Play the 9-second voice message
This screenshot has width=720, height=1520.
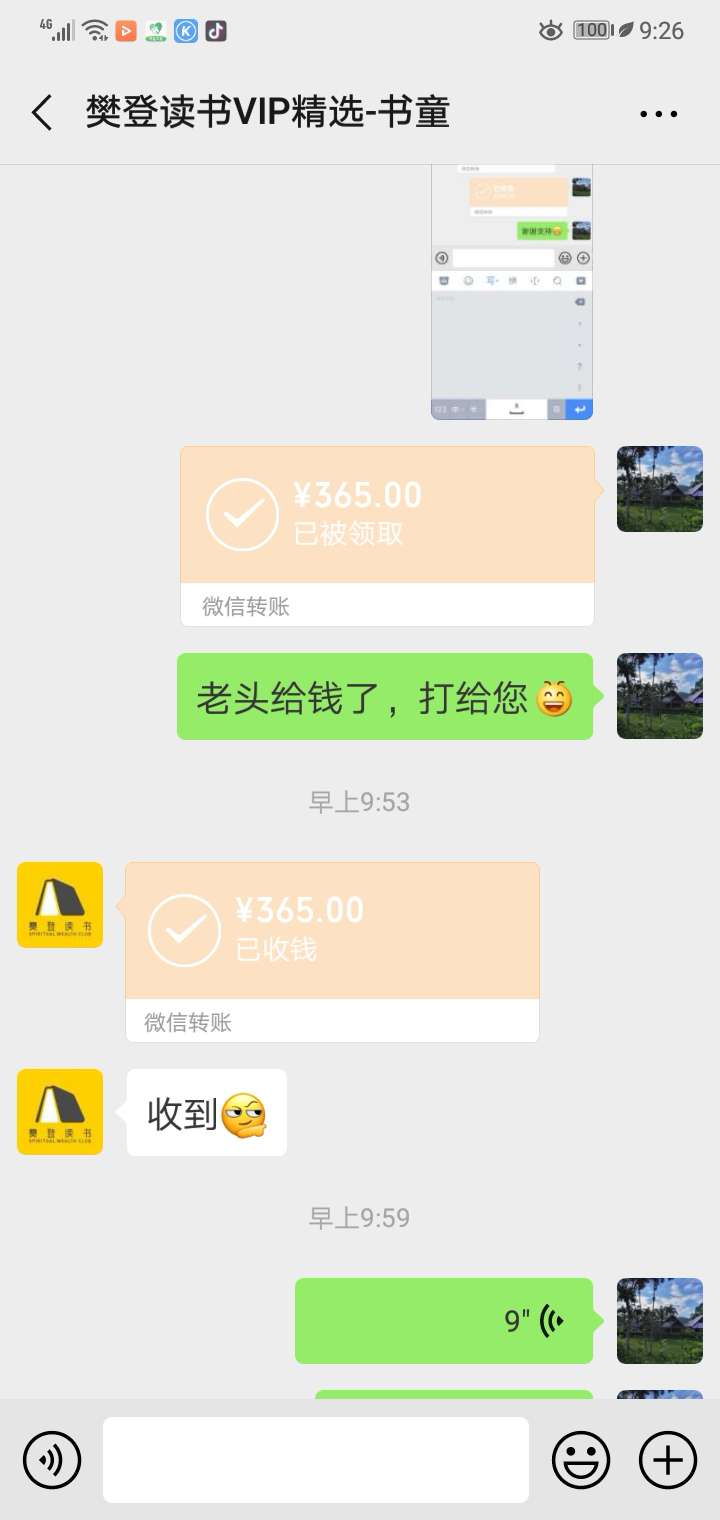click(x=443, y=1320)
